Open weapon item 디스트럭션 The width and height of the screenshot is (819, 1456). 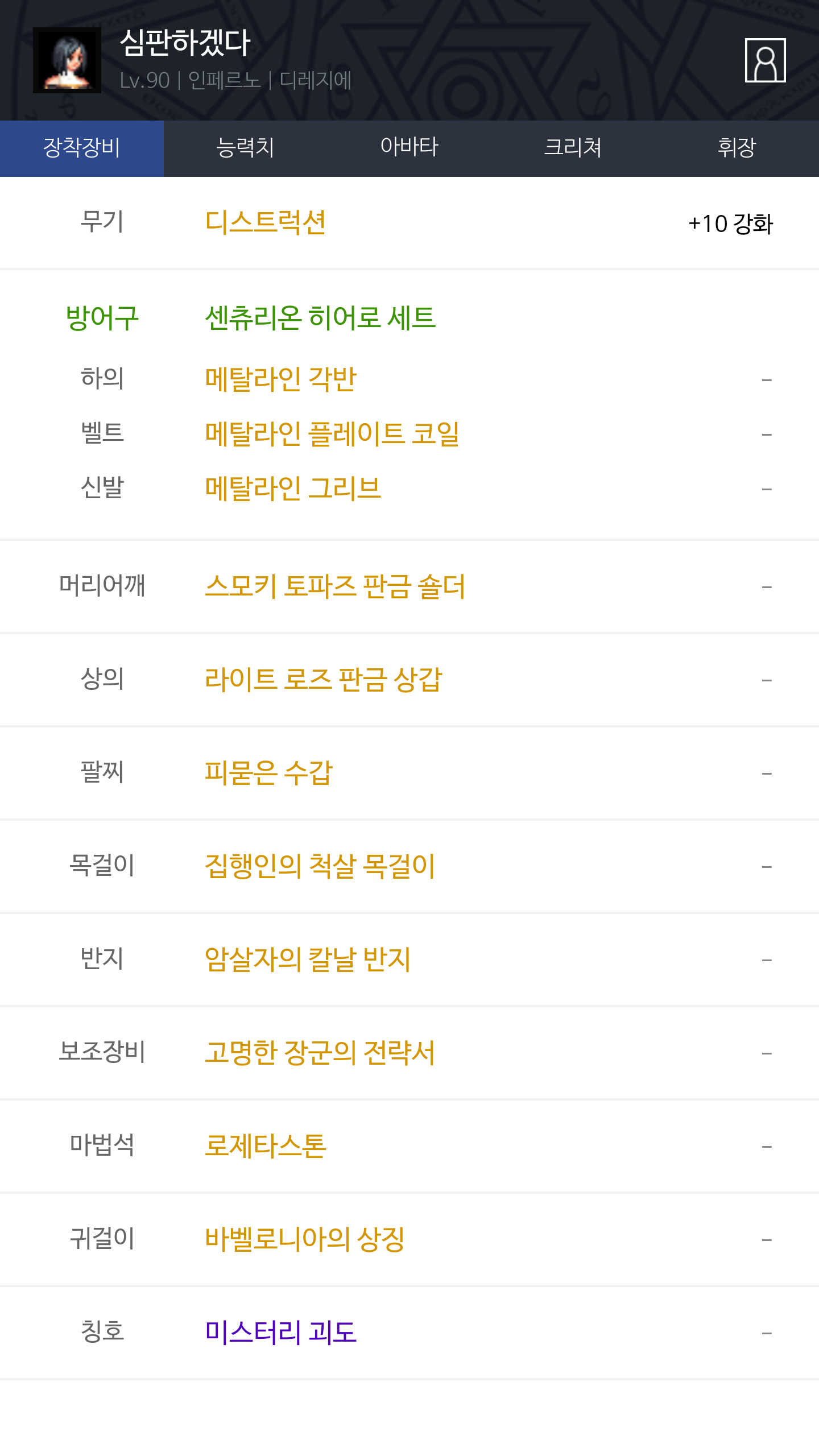(x=265, y=222)
